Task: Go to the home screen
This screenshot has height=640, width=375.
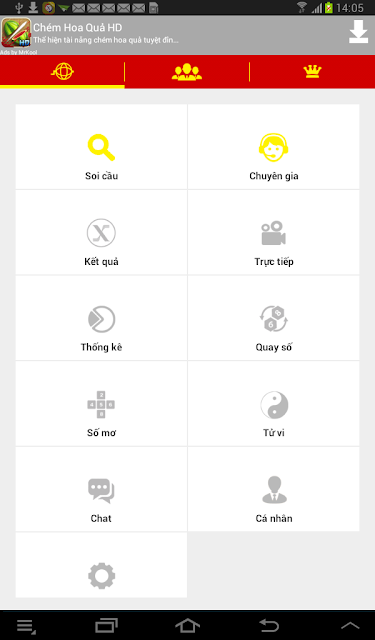Action: [187, 625]
